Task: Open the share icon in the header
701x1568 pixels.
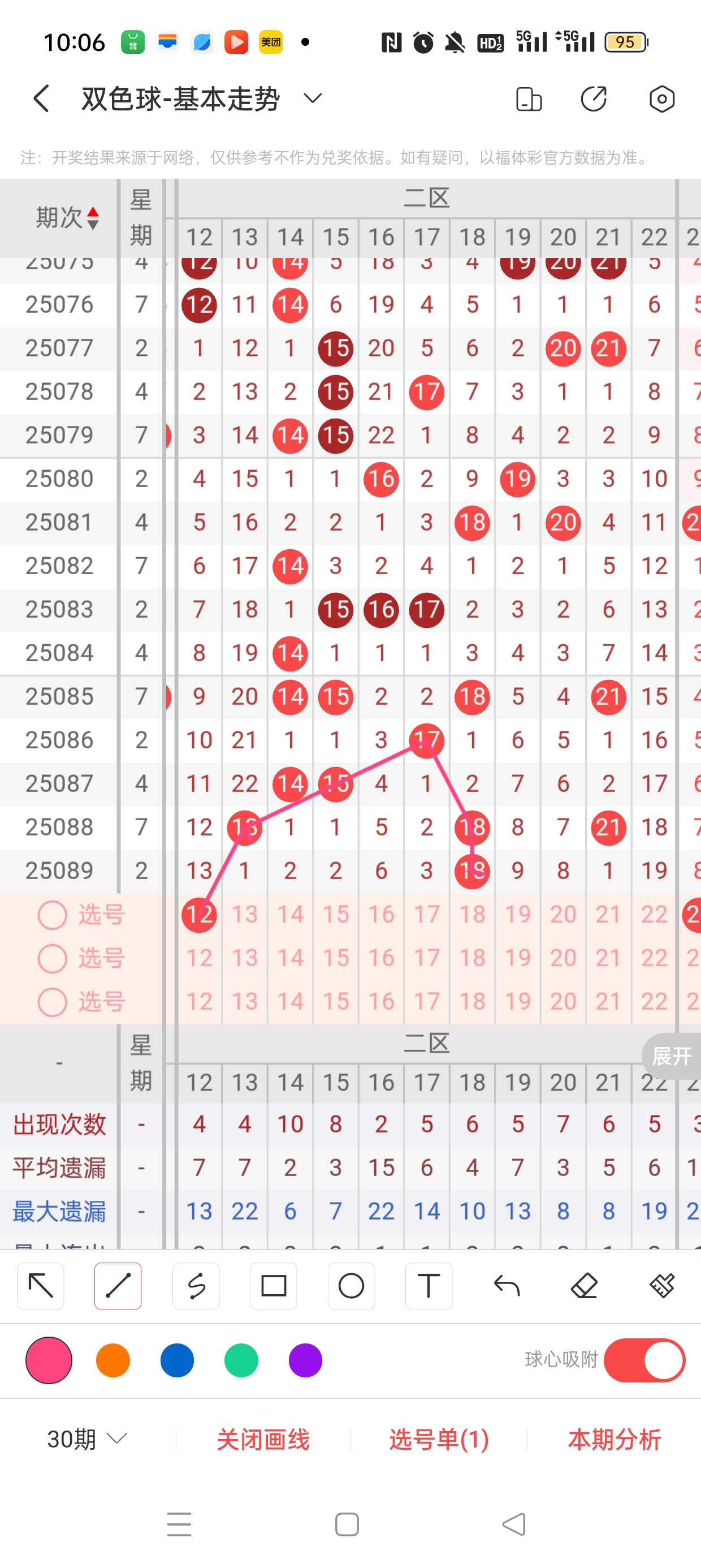Action: click(x=593, y=98)
